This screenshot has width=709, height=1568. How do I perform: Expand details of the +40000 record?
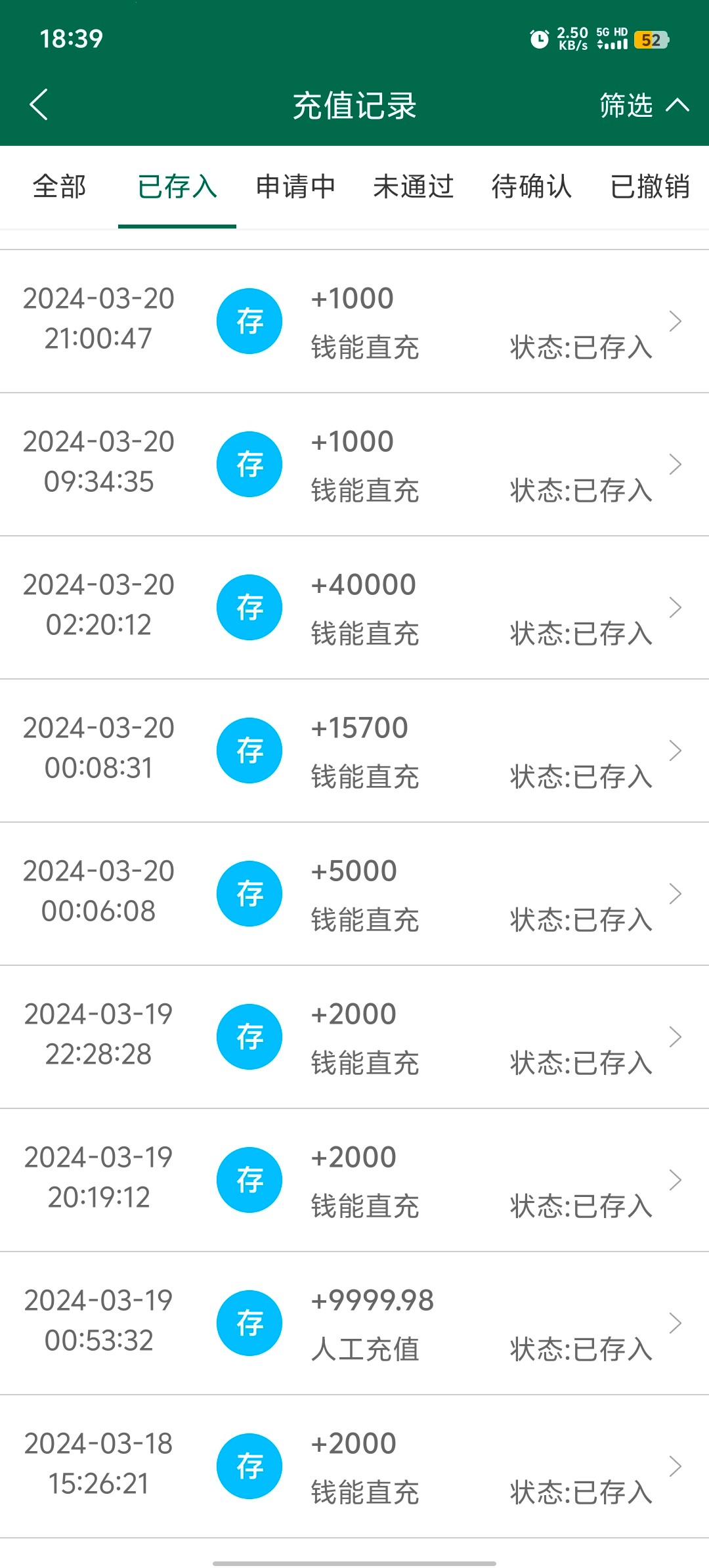pyautogui.click(x=676, y=607)
